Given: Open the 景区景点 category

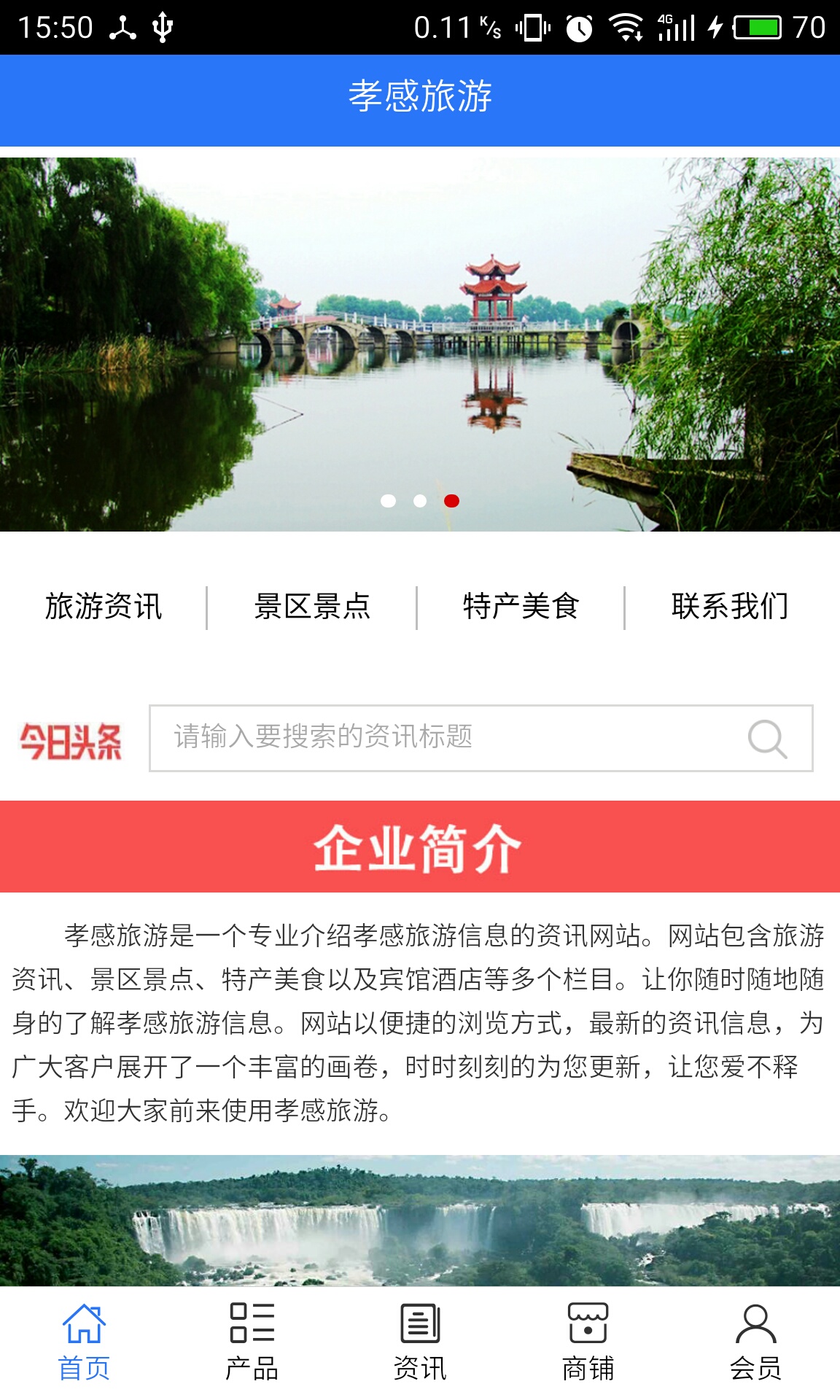Looking at the screenshot, I should point(312,607).
